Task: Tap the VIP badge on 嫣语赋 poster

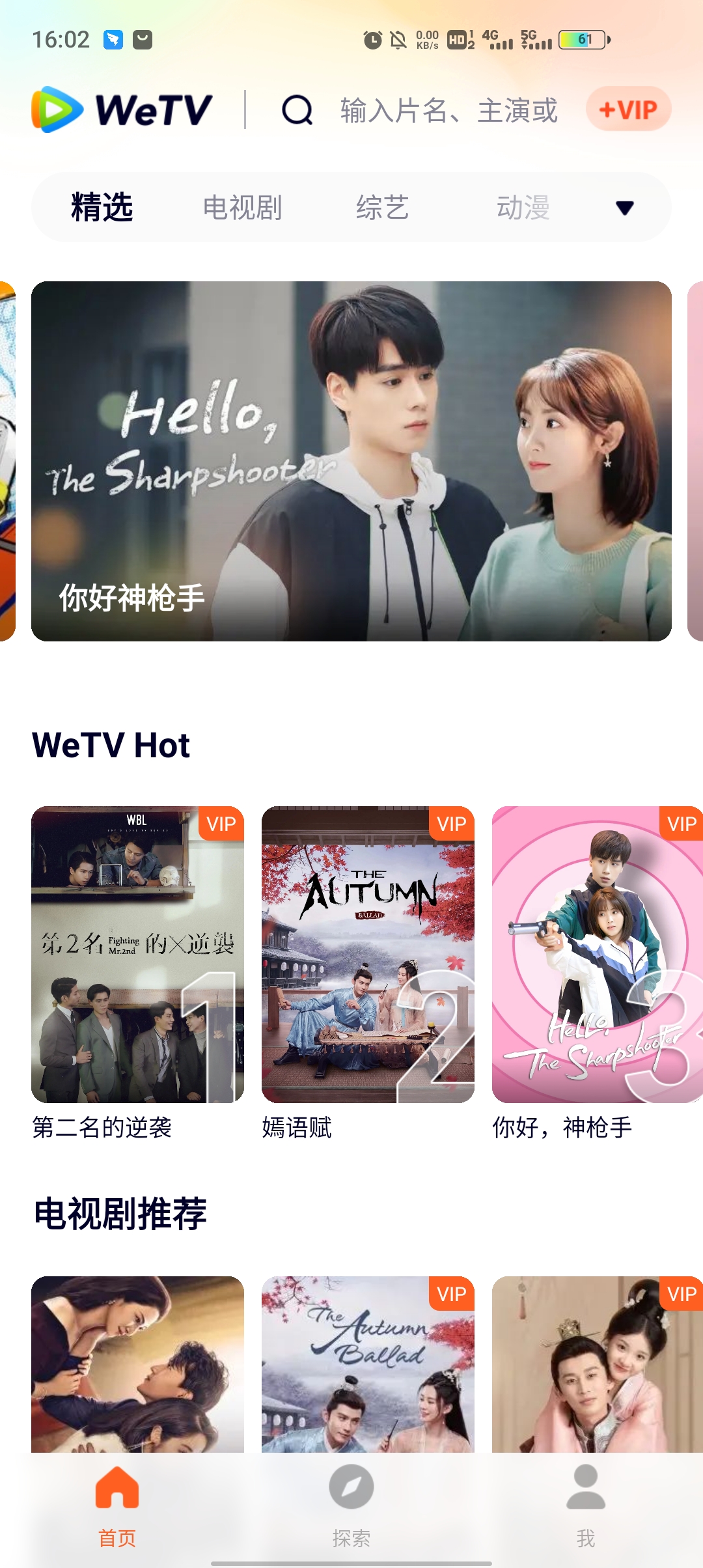Action: pyautogui.click(x=452, y=824)
